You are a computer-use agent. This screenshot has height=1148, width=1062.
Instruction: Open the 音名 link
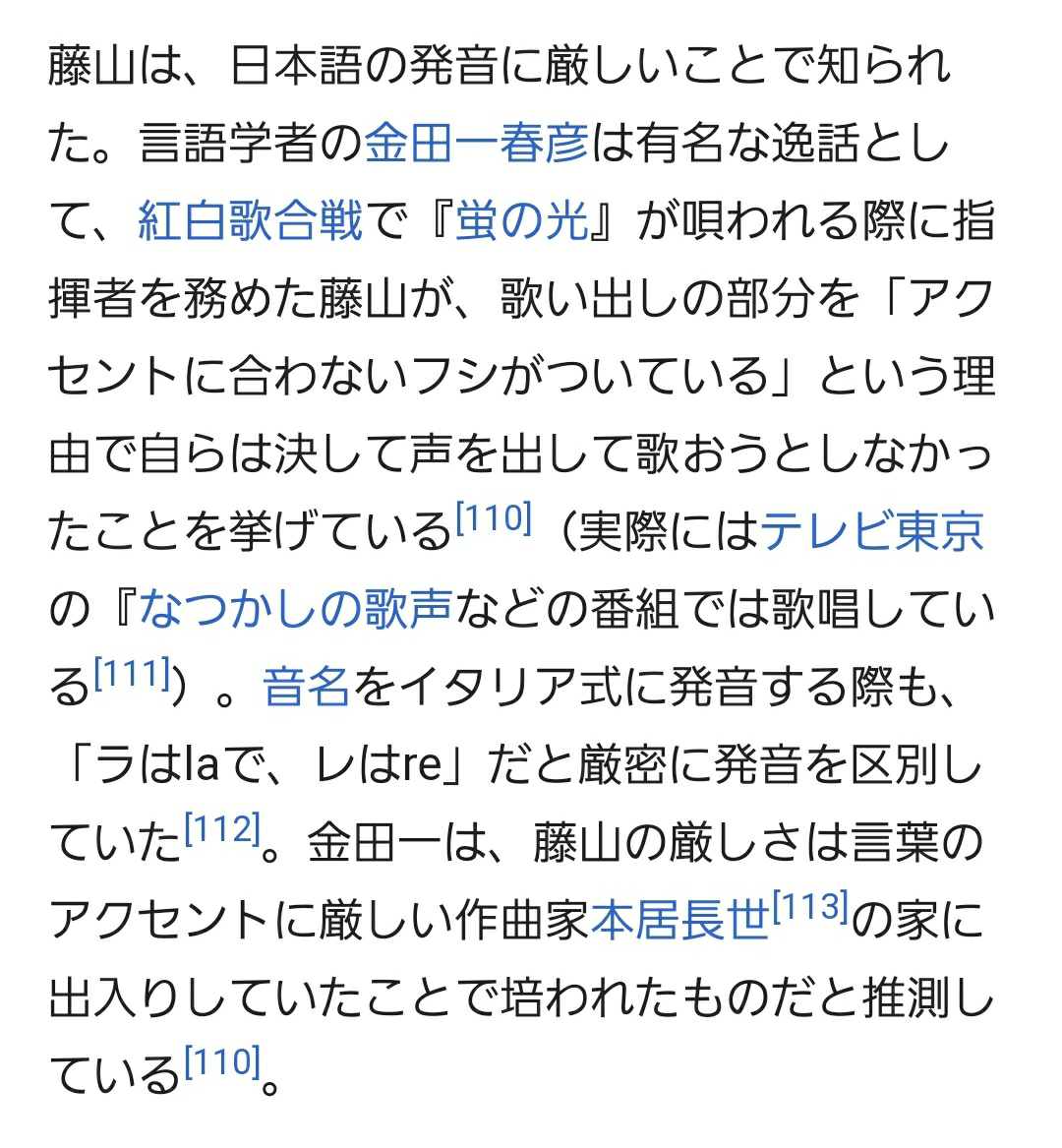(307, 687)
